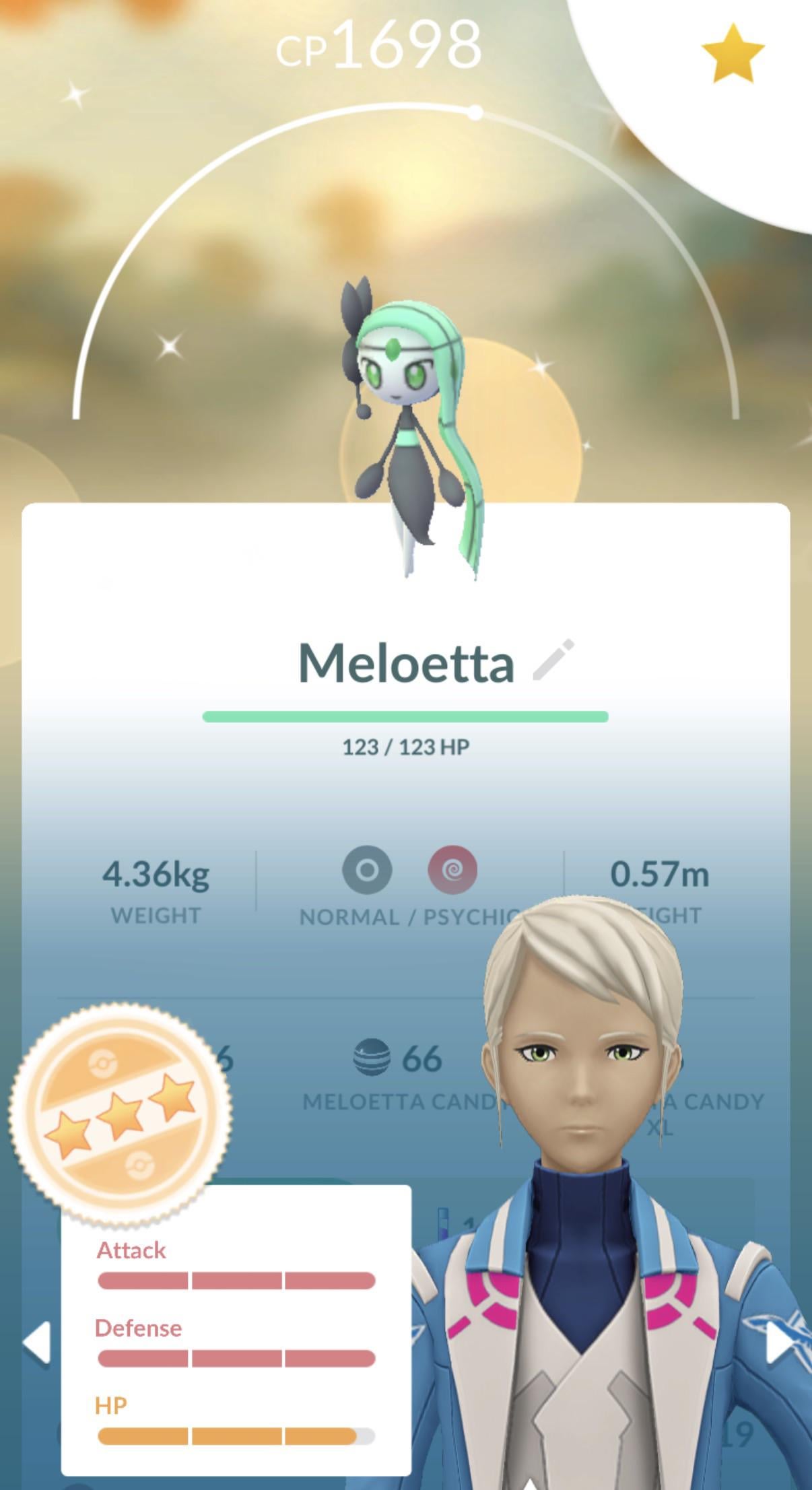
Task: Toggle the favorite star
Action: pos(733,55)
